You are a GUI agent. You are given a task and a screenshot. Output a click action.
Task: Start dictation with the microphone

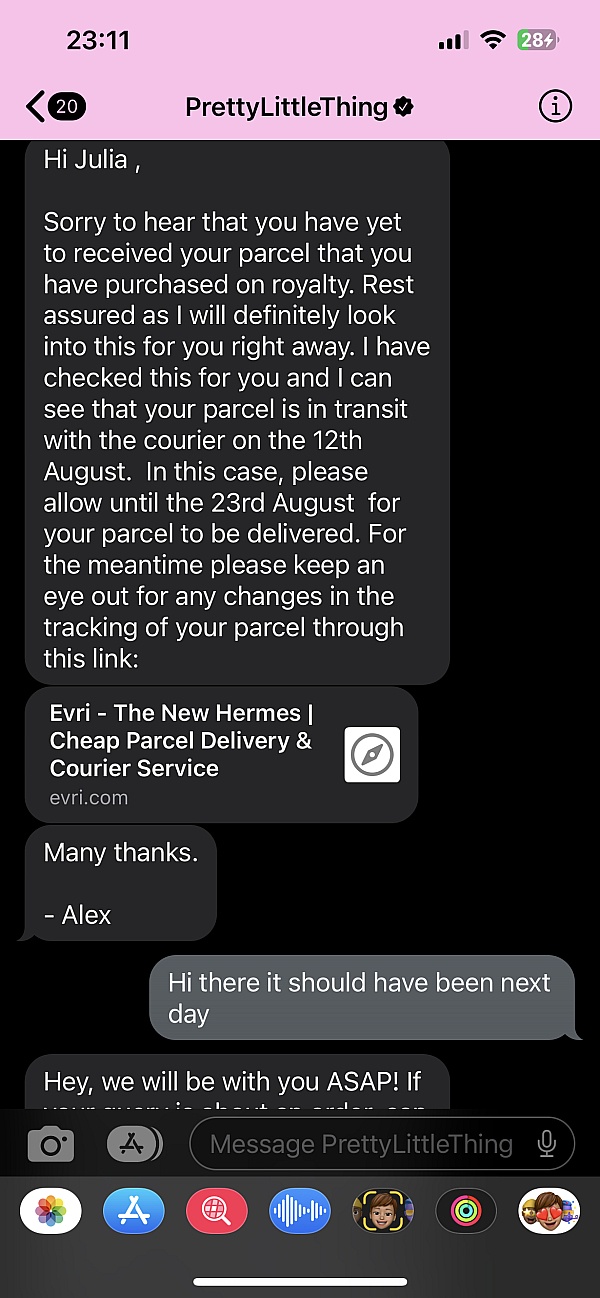point(547,1144)
